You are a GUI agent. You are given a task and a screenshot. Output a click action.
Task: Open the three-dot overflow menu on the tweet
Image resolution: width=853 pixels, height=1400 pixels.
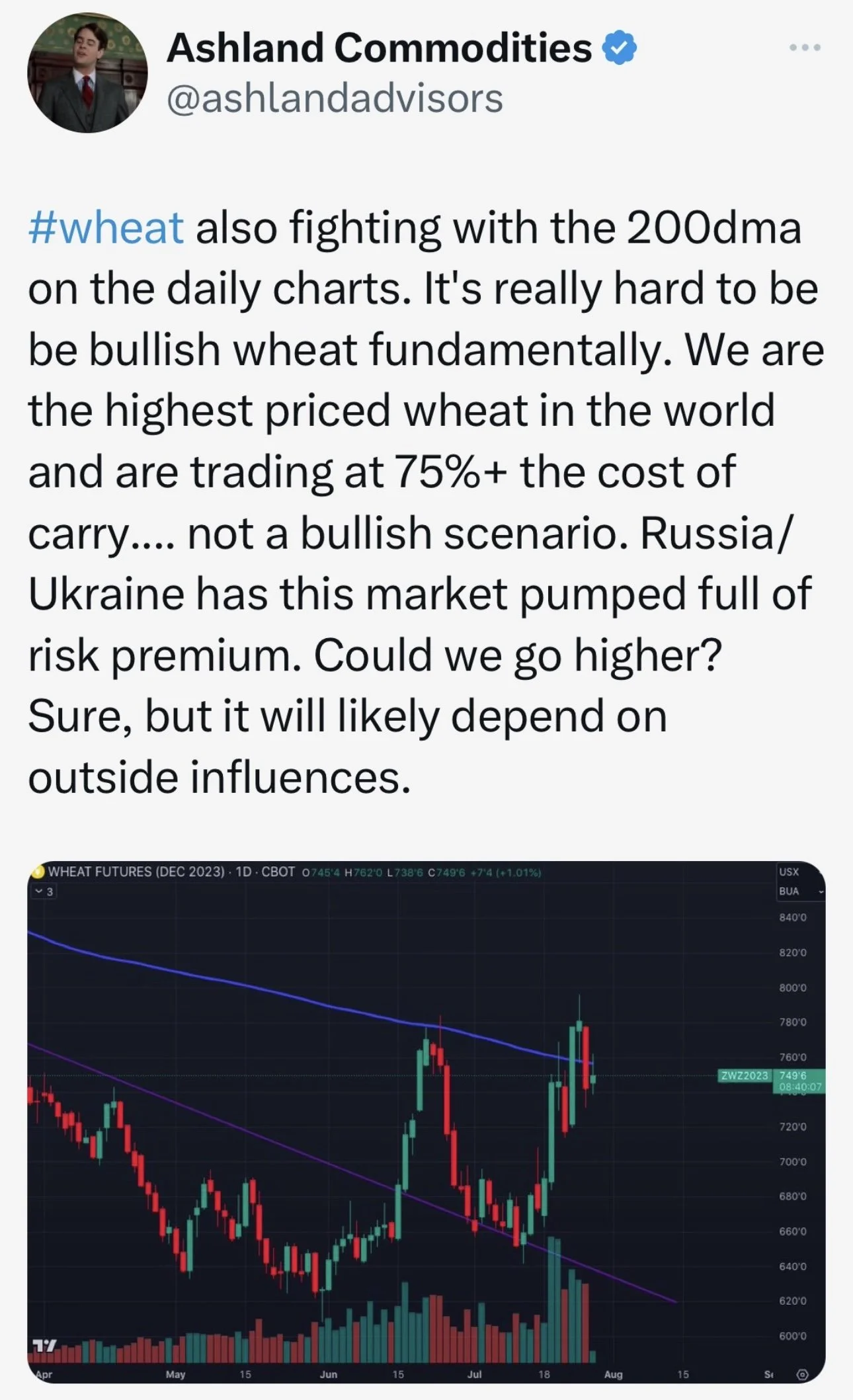tap(805, 48)
